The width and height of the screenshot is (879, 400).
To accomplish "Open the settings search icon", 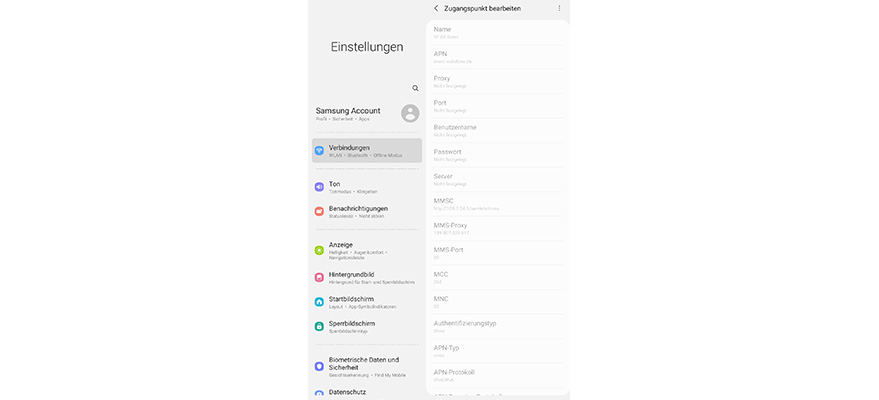I will click(x=416, y=88).
